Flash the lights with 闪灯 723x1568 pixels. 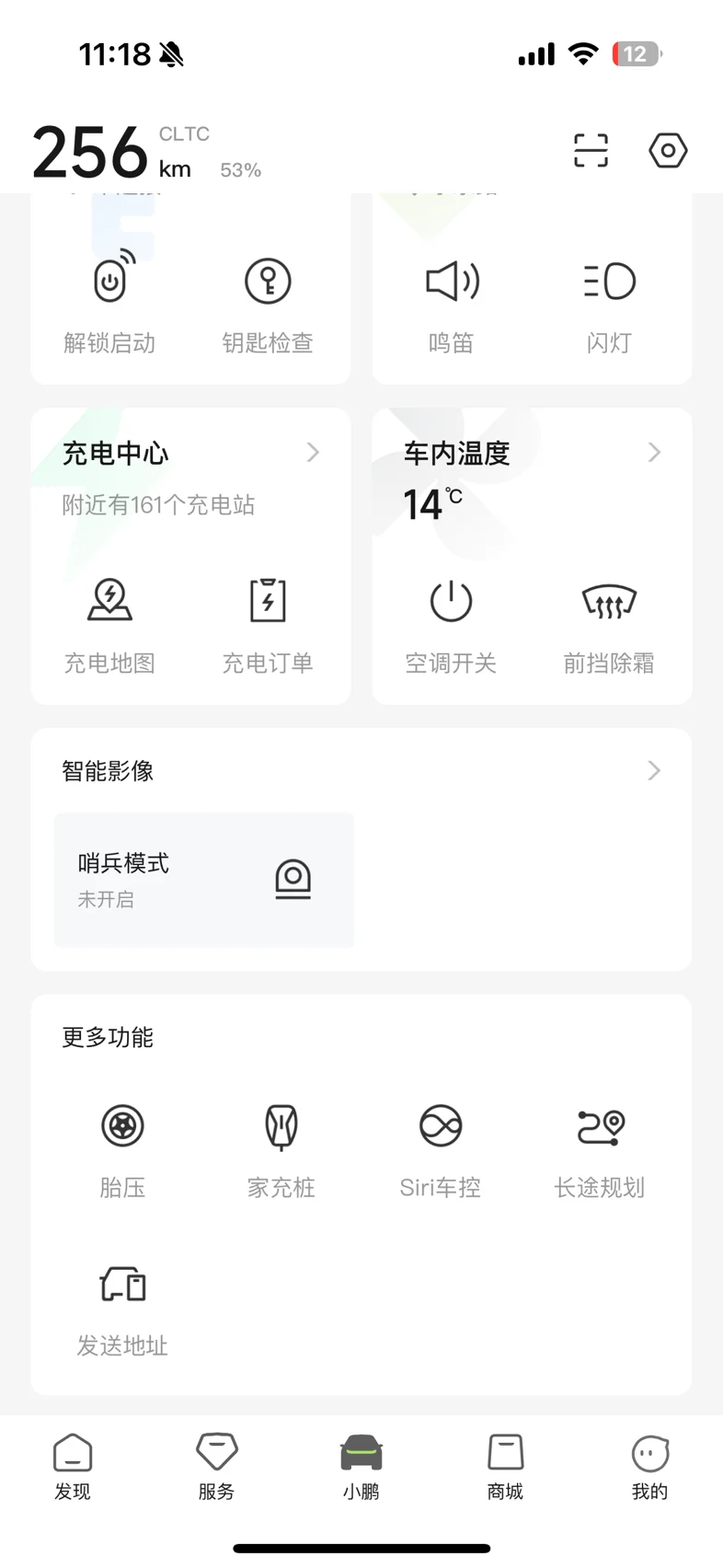click(x=609, y=302)
